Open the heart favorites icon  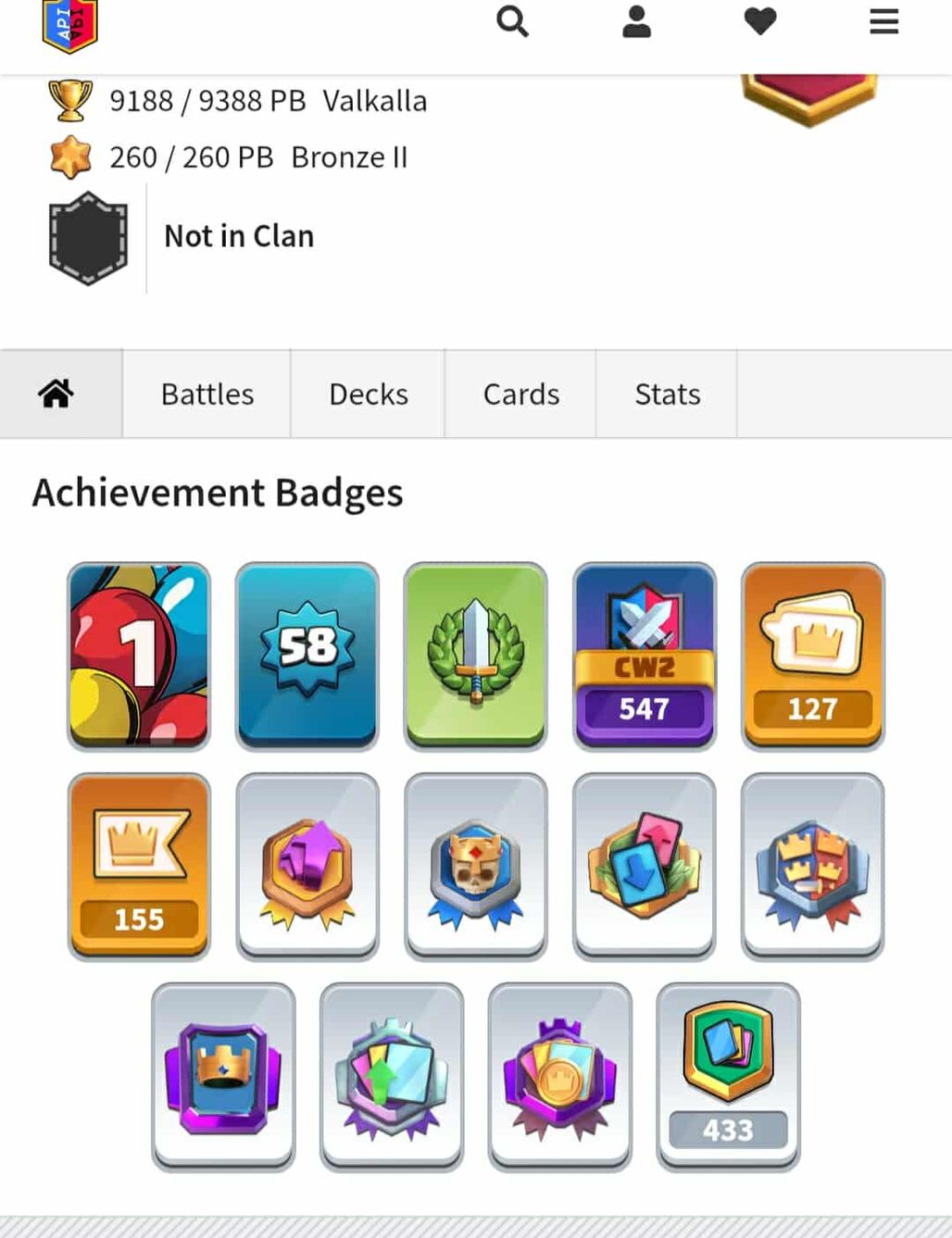[760, 21]
